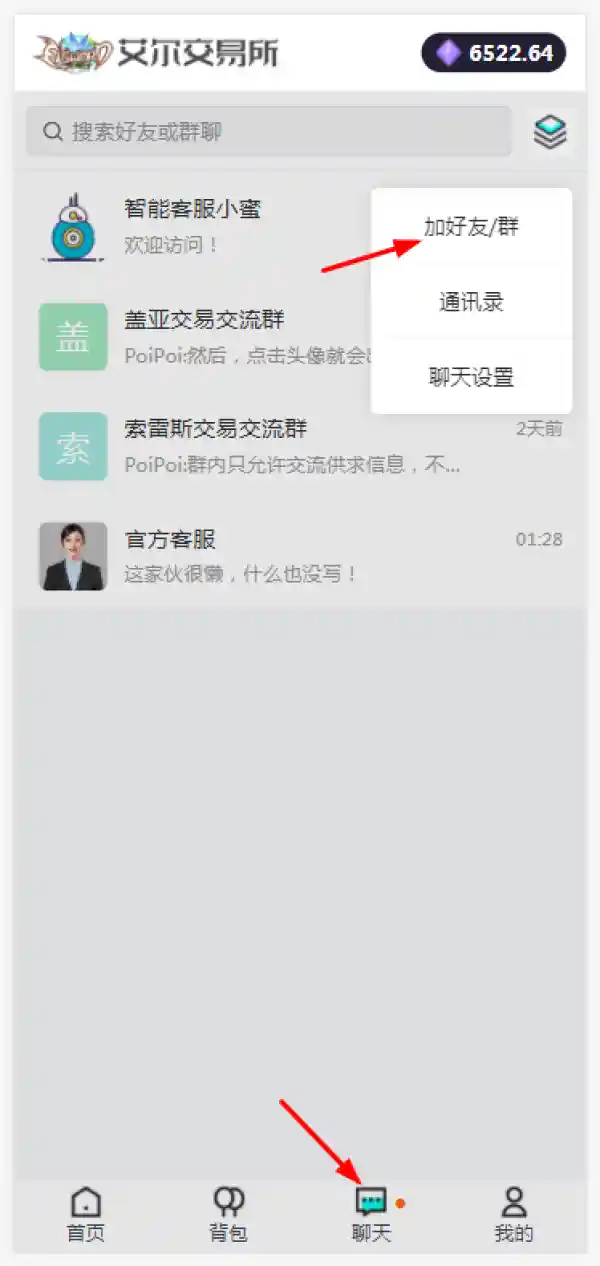Switch to the 我的 profile tab
Screen dimensions: 600x1266
(x=514, y=1215)
